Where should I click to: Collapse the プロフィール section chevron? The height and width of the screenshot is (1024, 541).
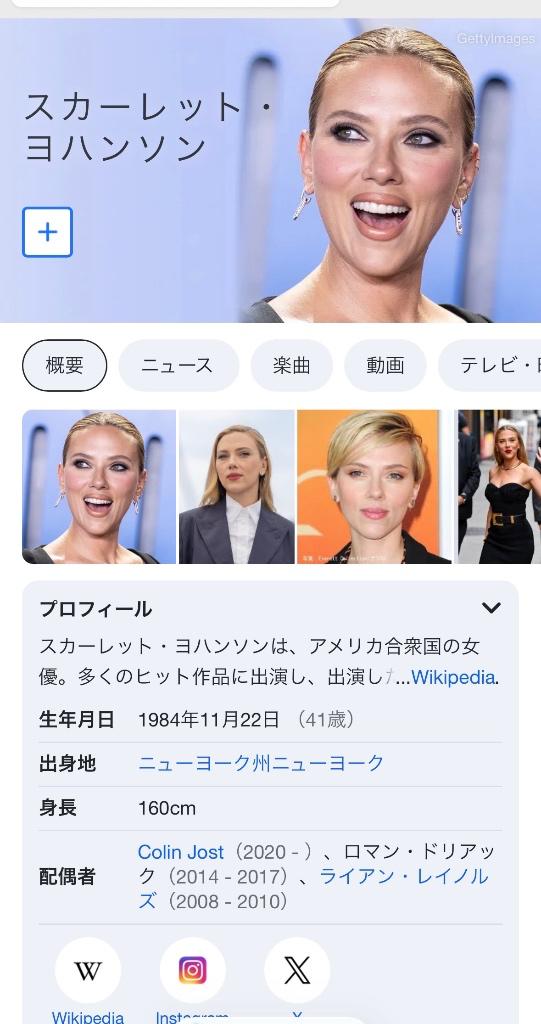[x=491, y=608]
